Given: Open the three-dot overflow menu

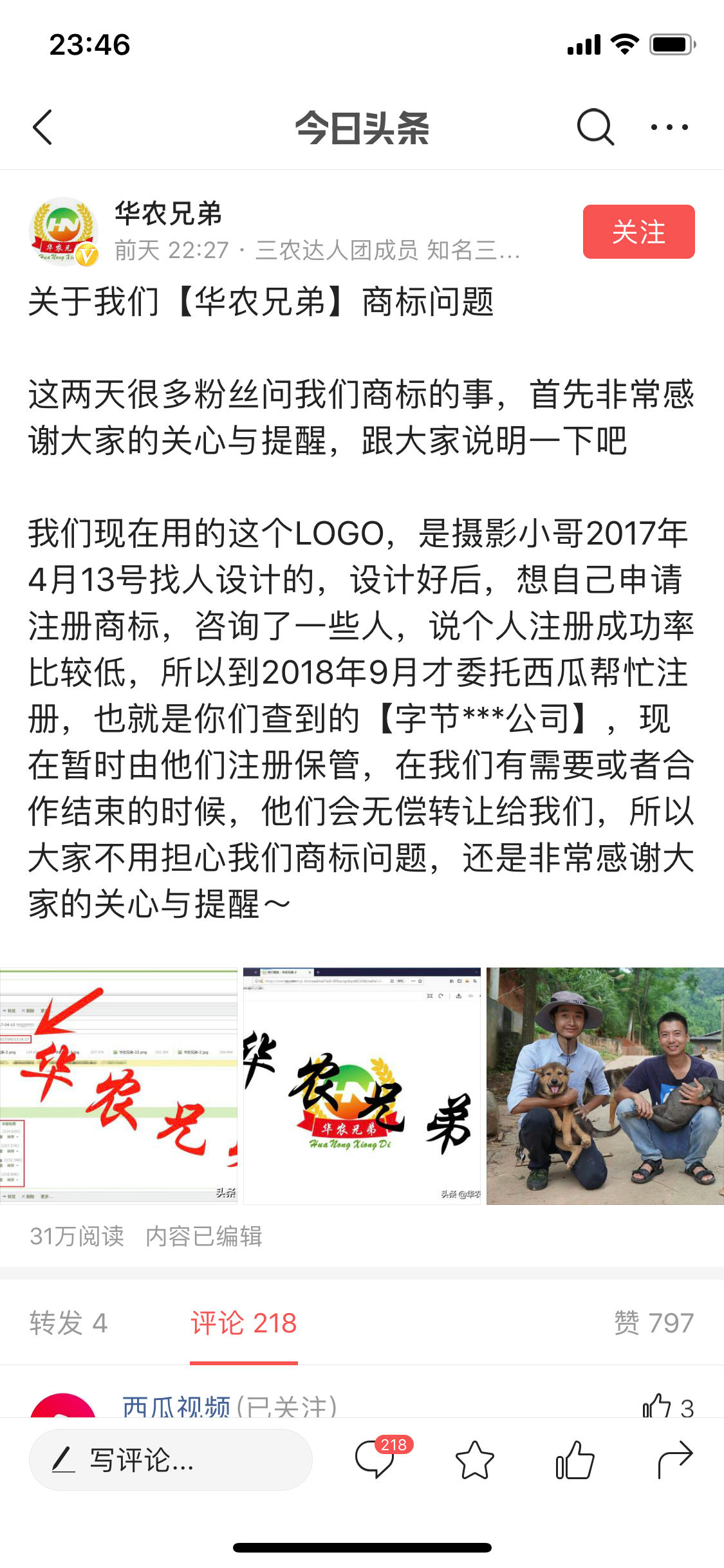Looking at the screenshot, I should (x=669, y=127).
